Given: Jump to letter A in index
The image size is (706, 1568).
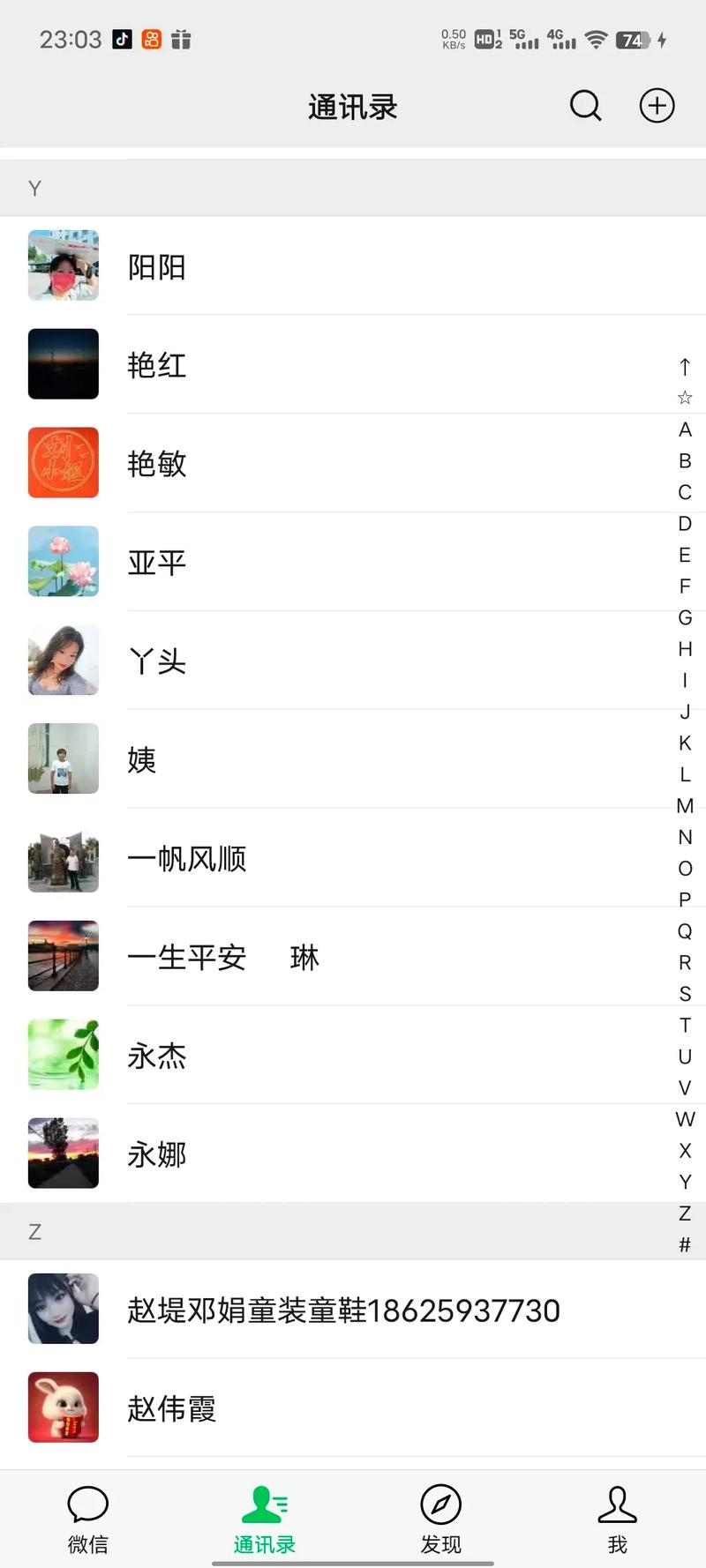Looking at the screenshot, I should 685,429.
